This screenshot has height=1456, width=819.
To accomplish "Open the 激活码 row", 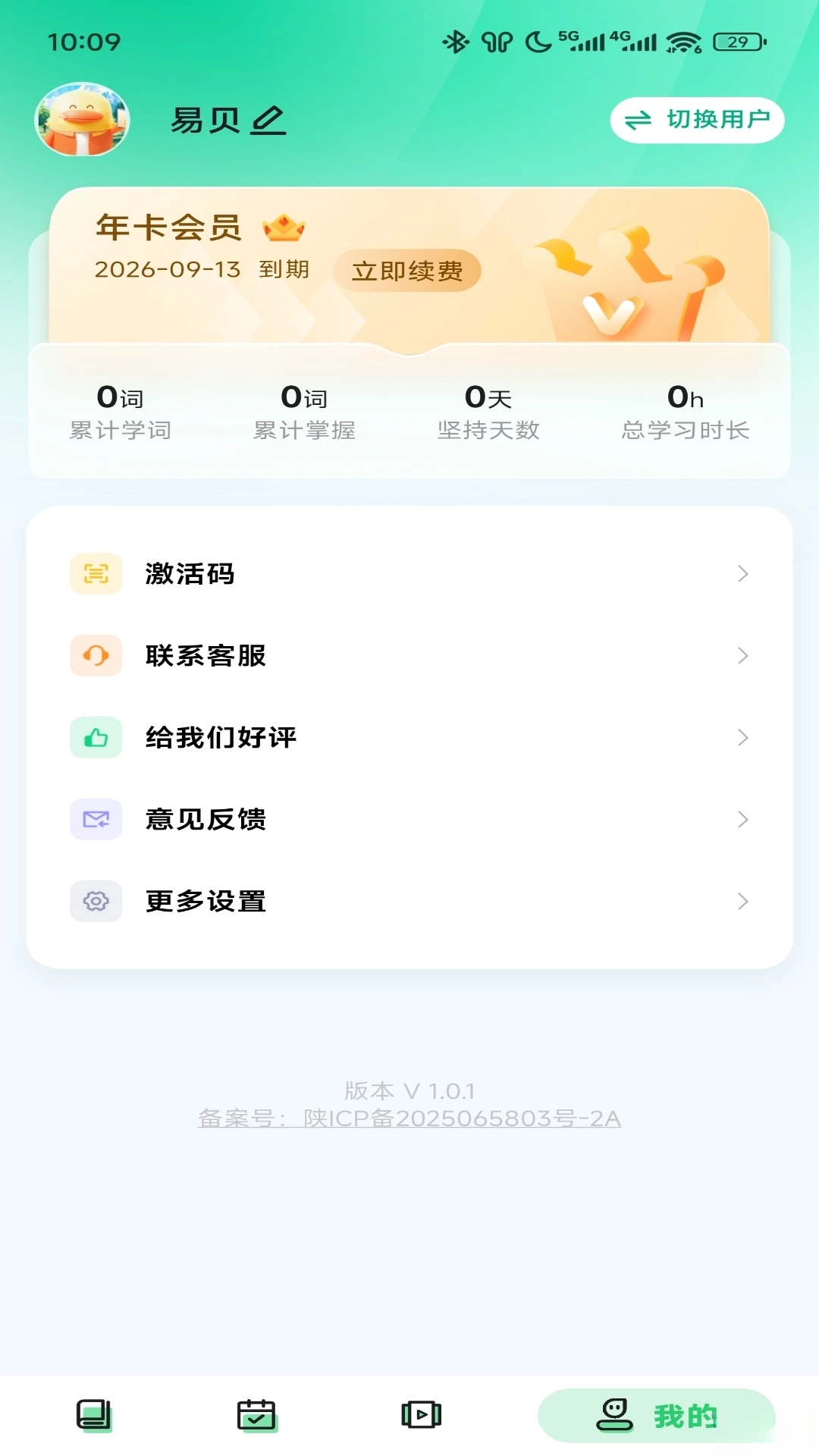I will (x=409, y=574).
